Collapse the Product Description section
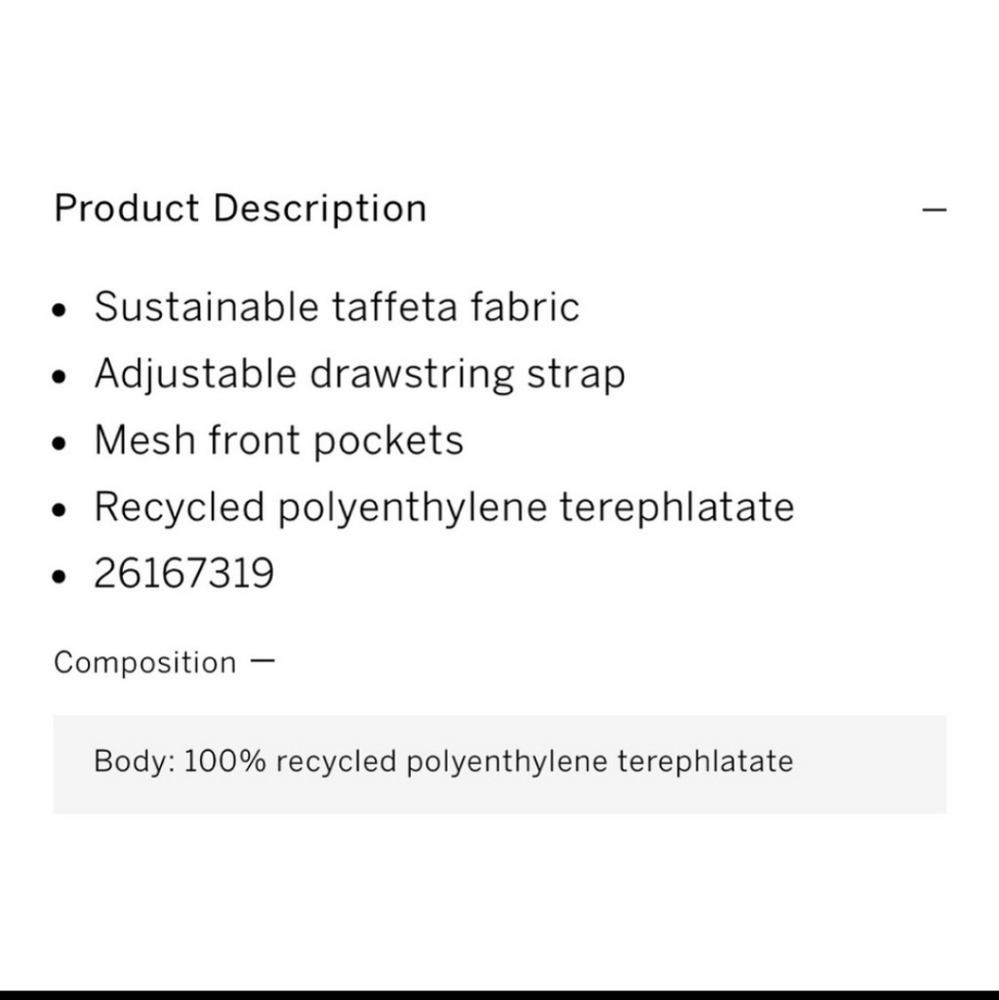Screen dimensions: 999x1000 point(933,211)
